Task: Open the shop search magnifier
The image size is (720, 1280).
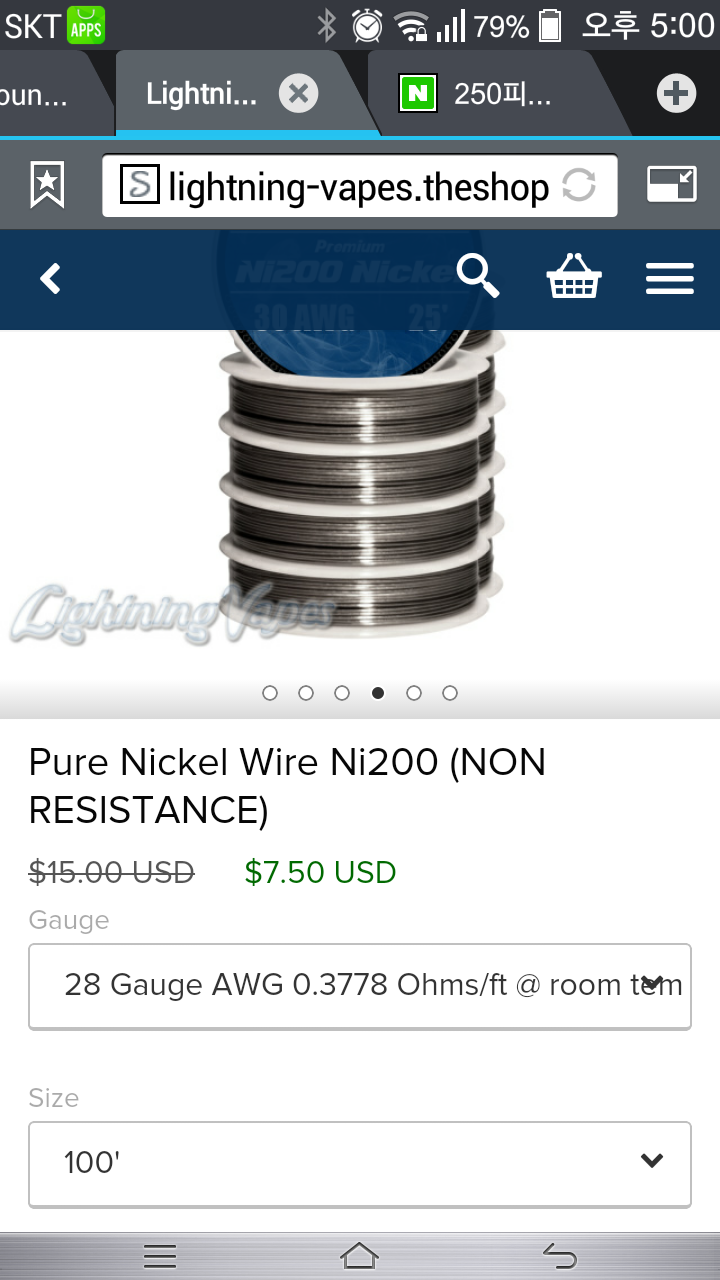Action: coord(477,276)
